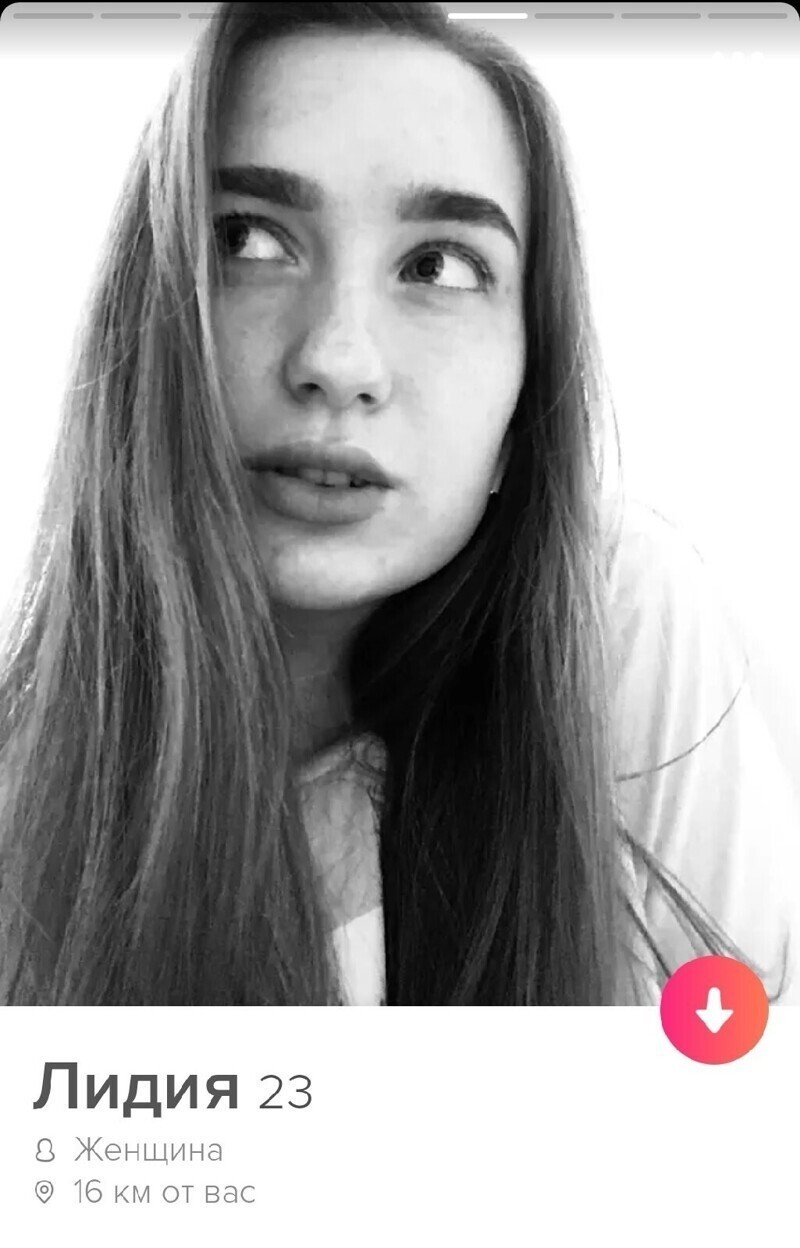Collapse profile with the down arrow button
This screenshot has height=1248, width=800.
pyautogui.click(x=714, y=1009)
